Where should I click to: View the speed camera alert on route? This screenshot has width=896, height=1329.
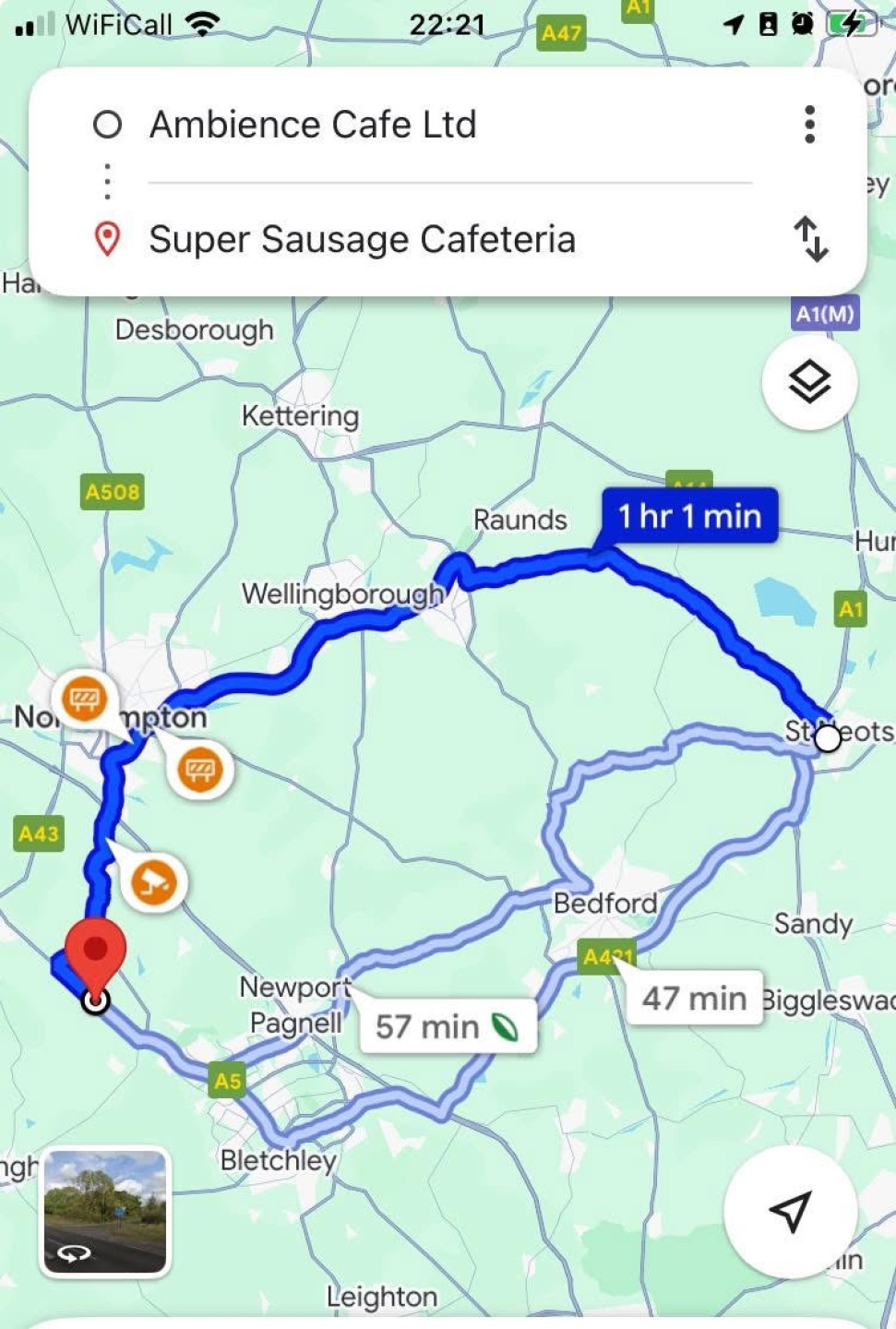click(x=154, y=881)
